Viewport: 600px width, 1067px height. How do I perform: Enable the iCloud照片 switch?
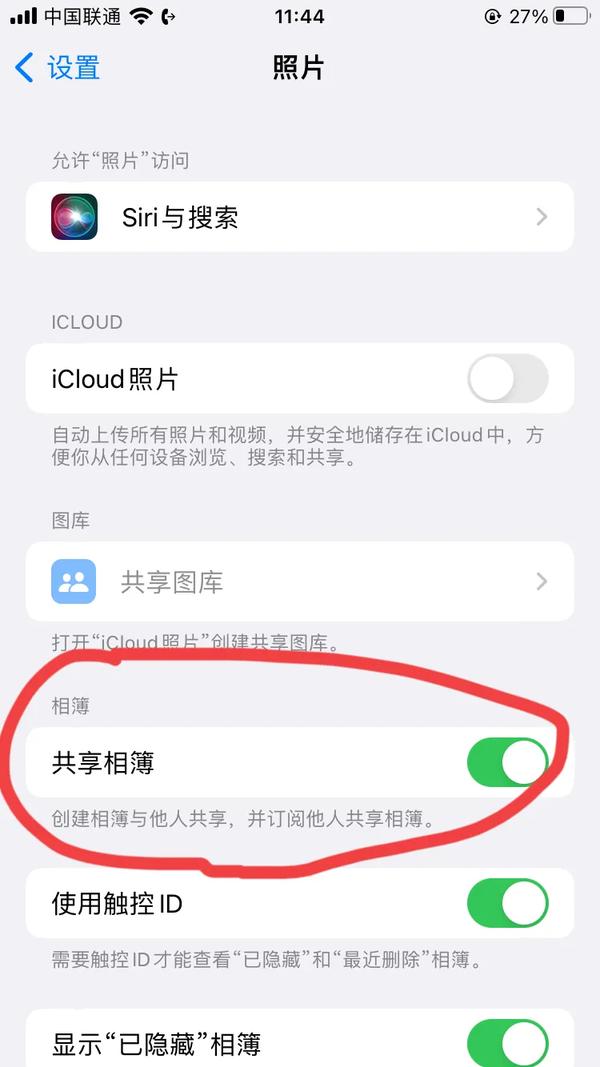click(x=507, y=380)
